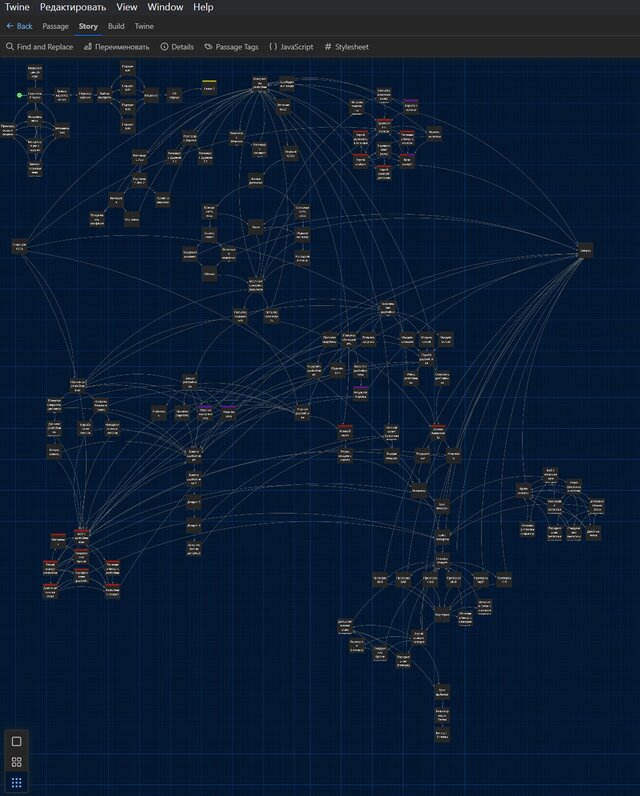
Task: Open the story JavaScript editor
Action: pyautogui.click(x=291, y=47)
